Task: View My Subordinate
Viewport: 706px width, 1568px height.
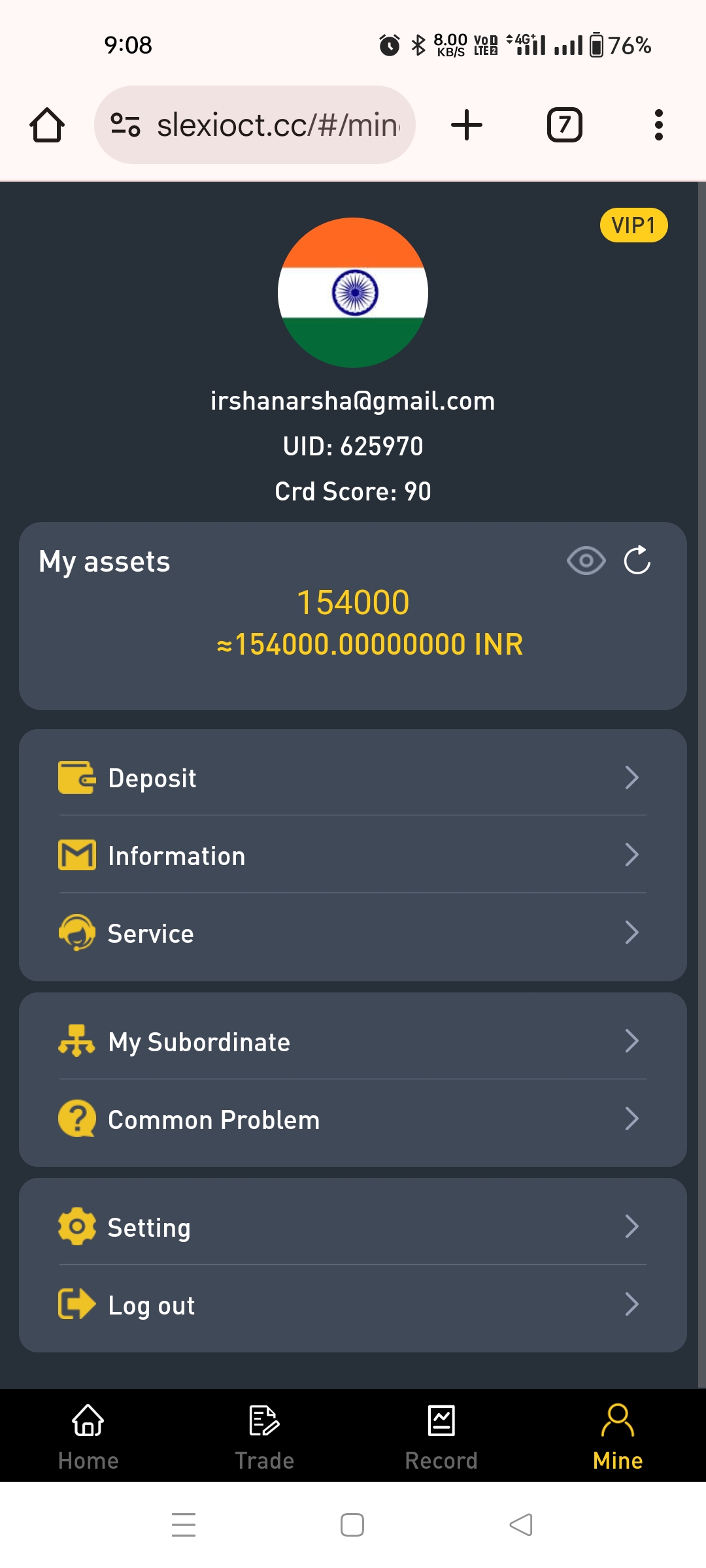Action: pos(353,1041)
